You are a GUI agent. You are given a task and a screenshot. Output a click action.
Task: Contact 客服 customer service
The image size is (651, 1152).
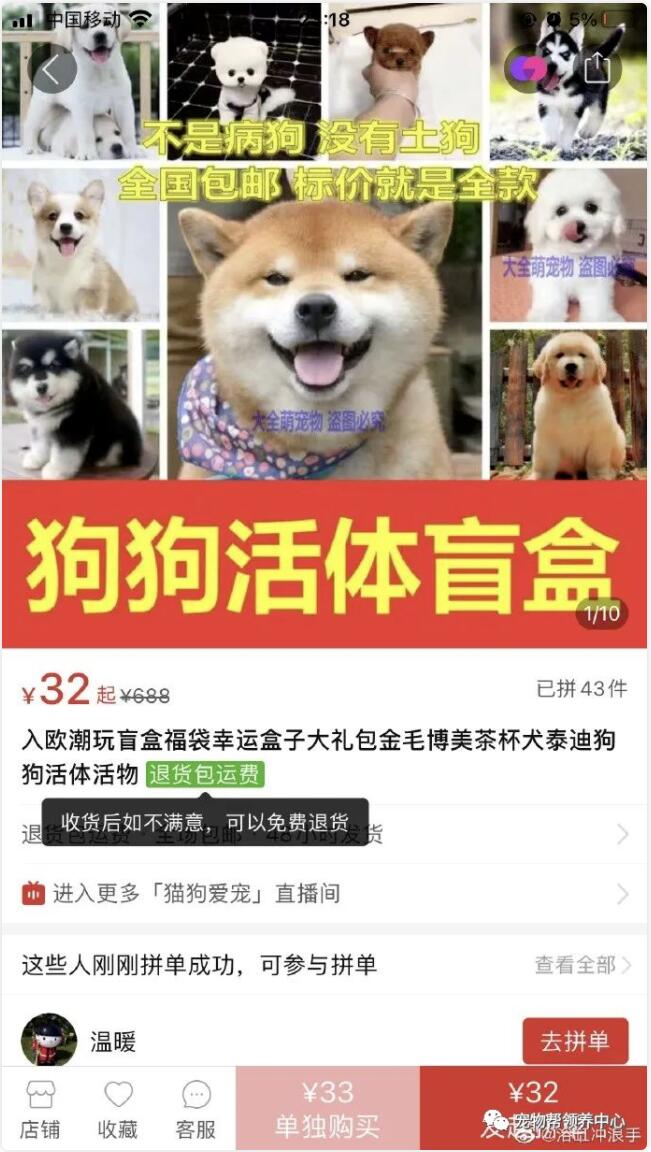click(x=196, y=1109)
